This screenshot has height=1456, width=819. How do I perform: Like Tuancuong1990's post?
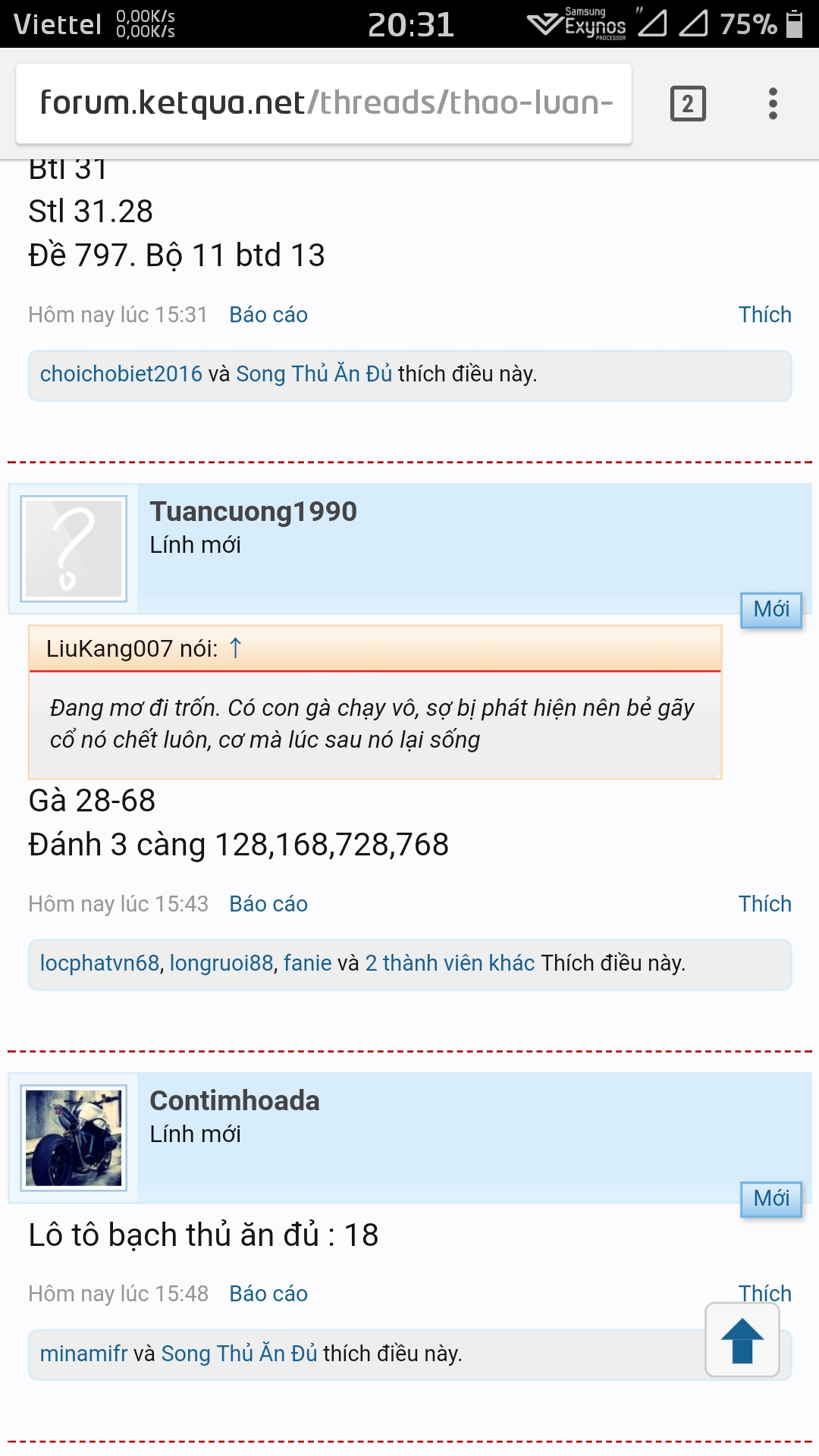pos(764,904)
